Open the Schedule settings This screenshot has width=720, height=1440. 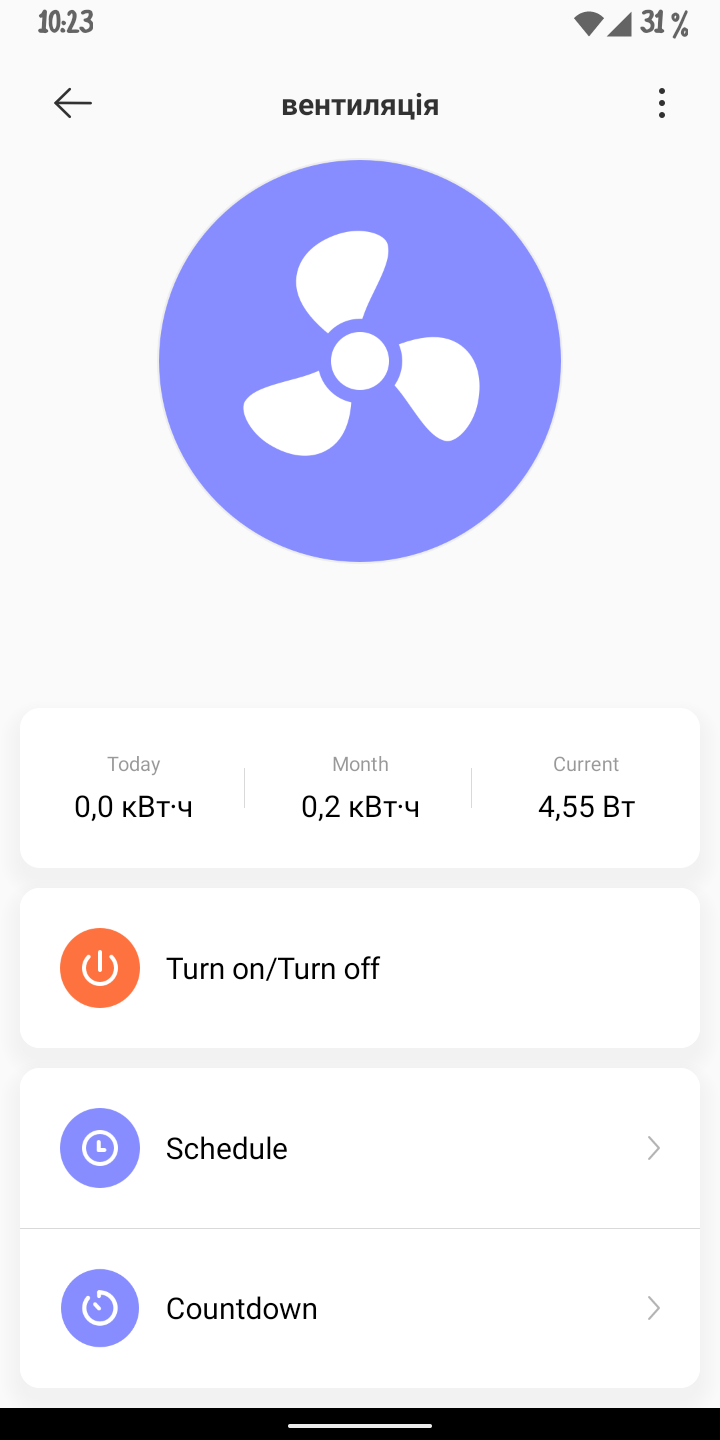(360, 1148)
